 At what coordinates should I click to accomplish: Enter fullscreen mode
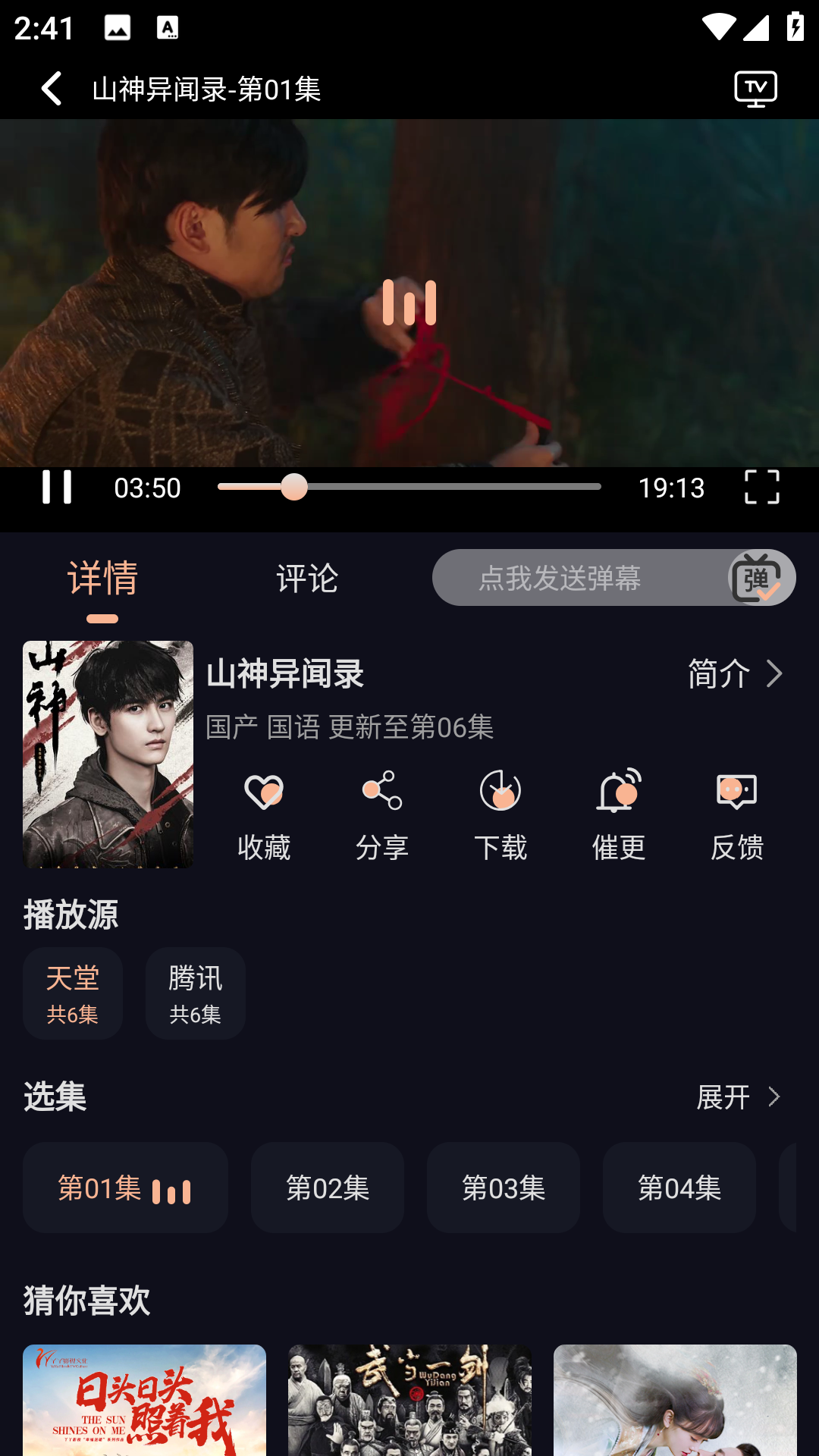pos(761,487)
